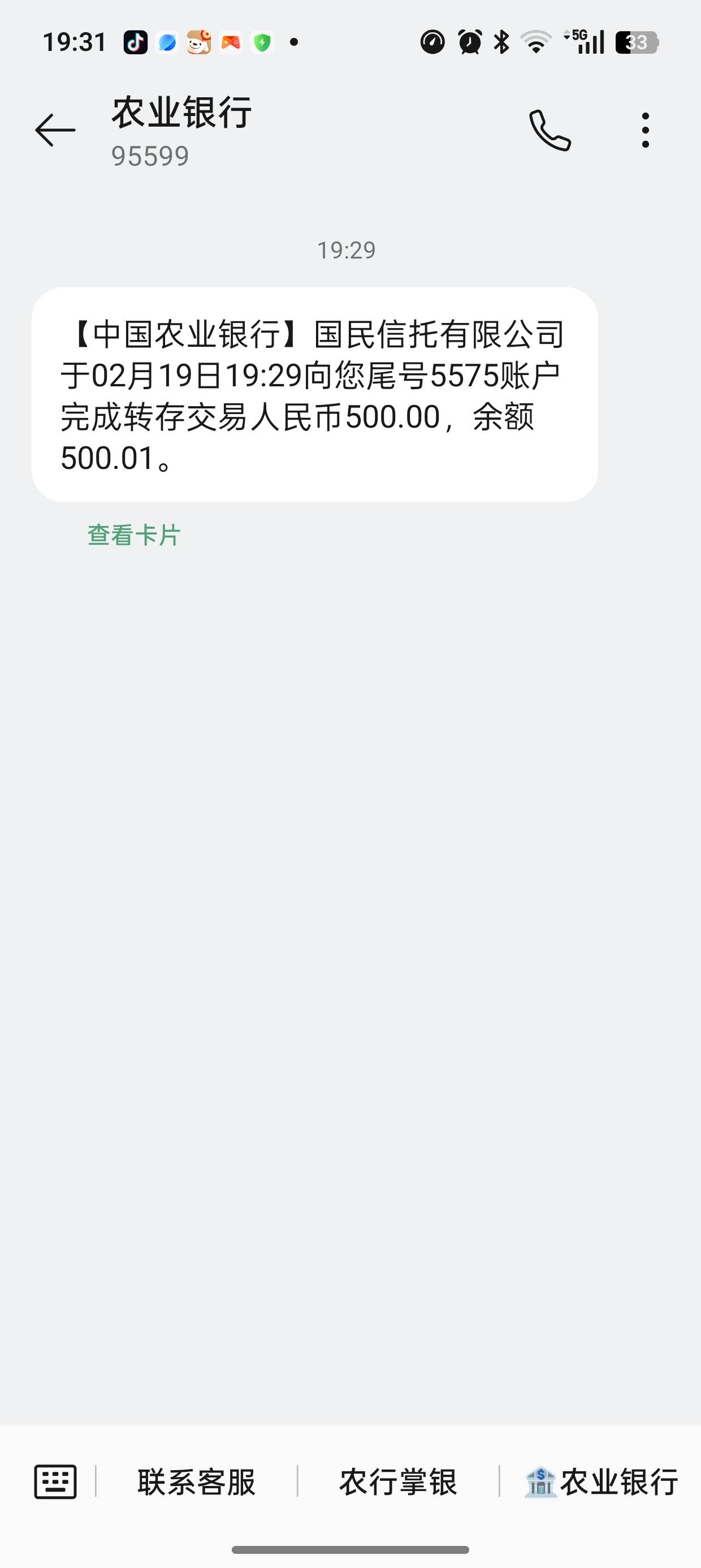Go back from the 农业银行 conversation
This screenshot has height=1568, width=701.
tap(55, 130)
